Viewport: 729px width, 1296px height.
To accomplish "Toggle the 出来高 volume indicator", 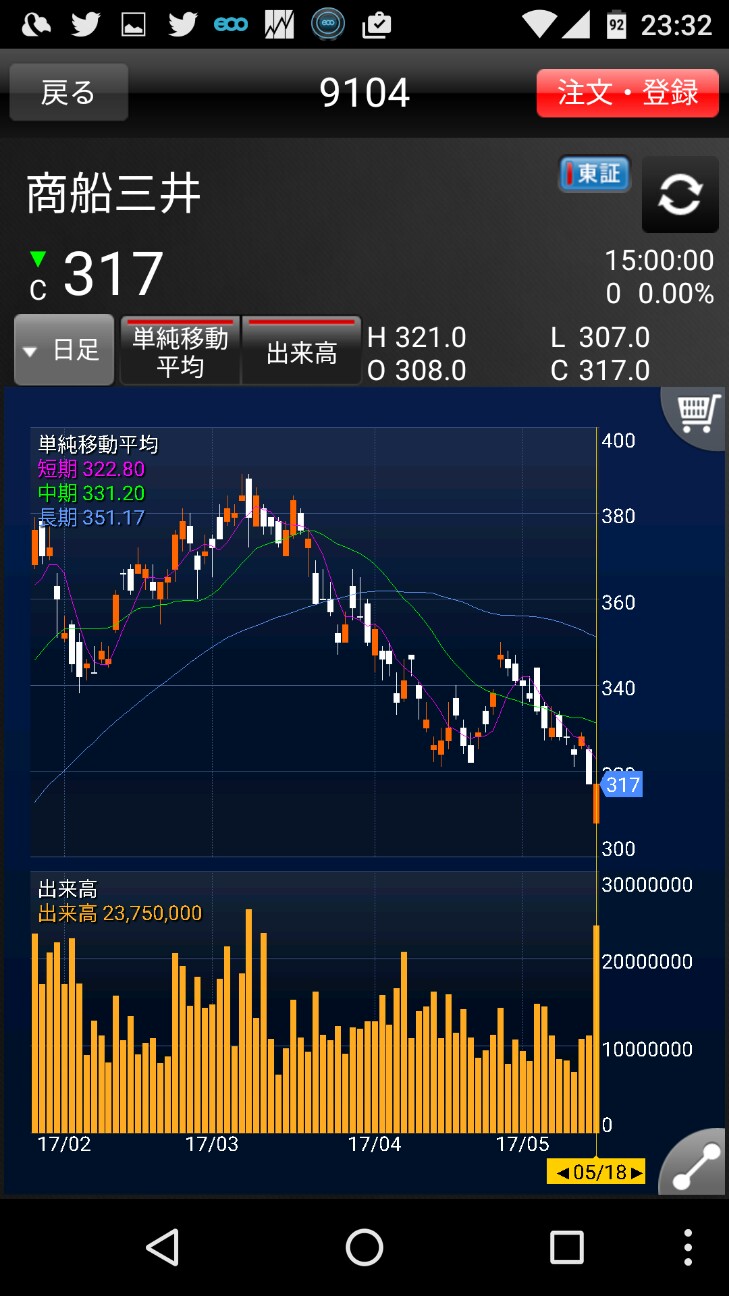I will click(301, 351).
